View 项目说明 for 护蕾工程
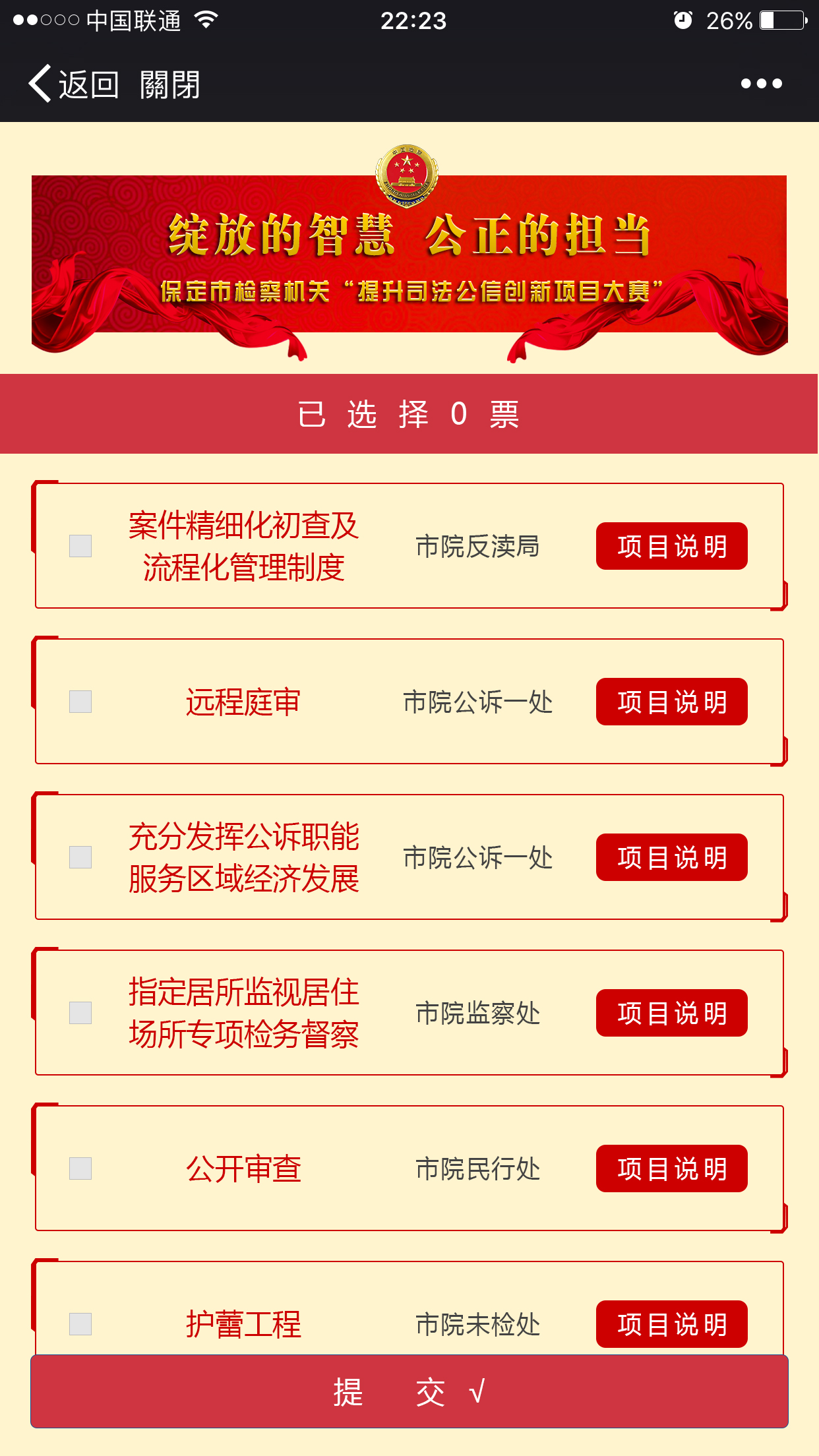Screen dimensions: 819x1456 (x=671, y=1324)
